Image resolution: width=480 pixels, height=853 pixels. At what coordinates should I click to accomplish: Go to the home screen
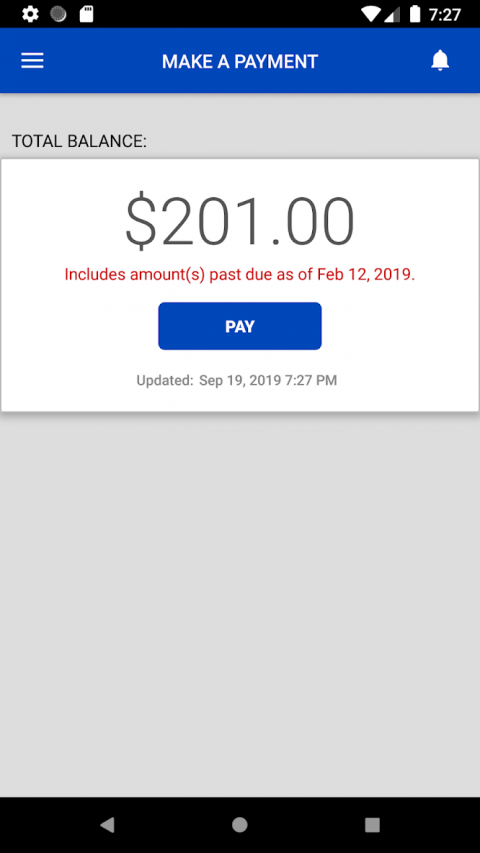[239, 825]
